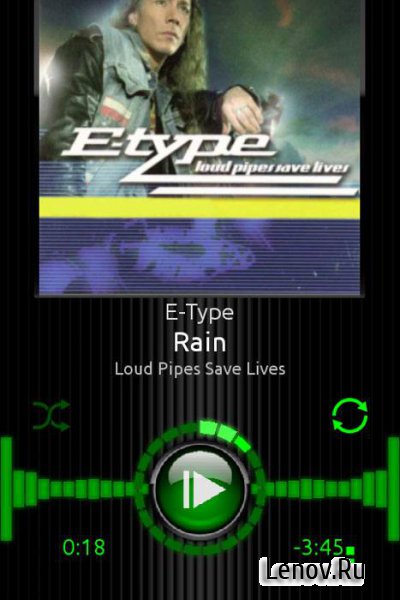
Task: Toggle repeat mode
Action: click(349, 416)
